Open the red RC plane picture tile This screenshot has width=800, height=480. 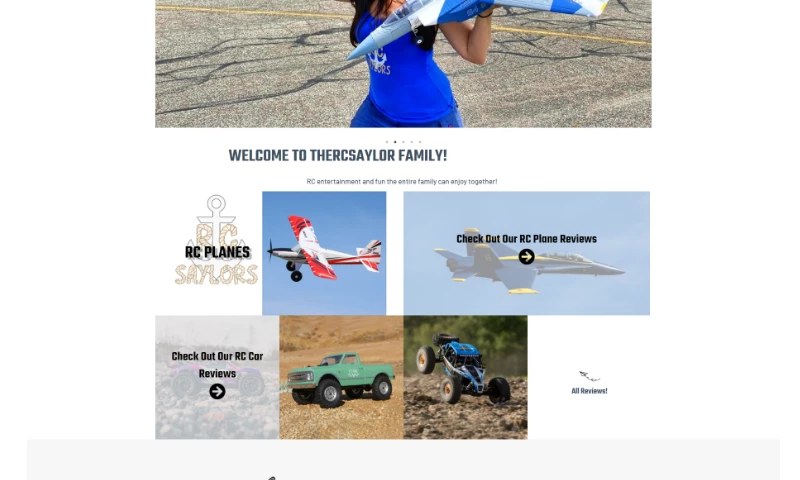[324, 253]
